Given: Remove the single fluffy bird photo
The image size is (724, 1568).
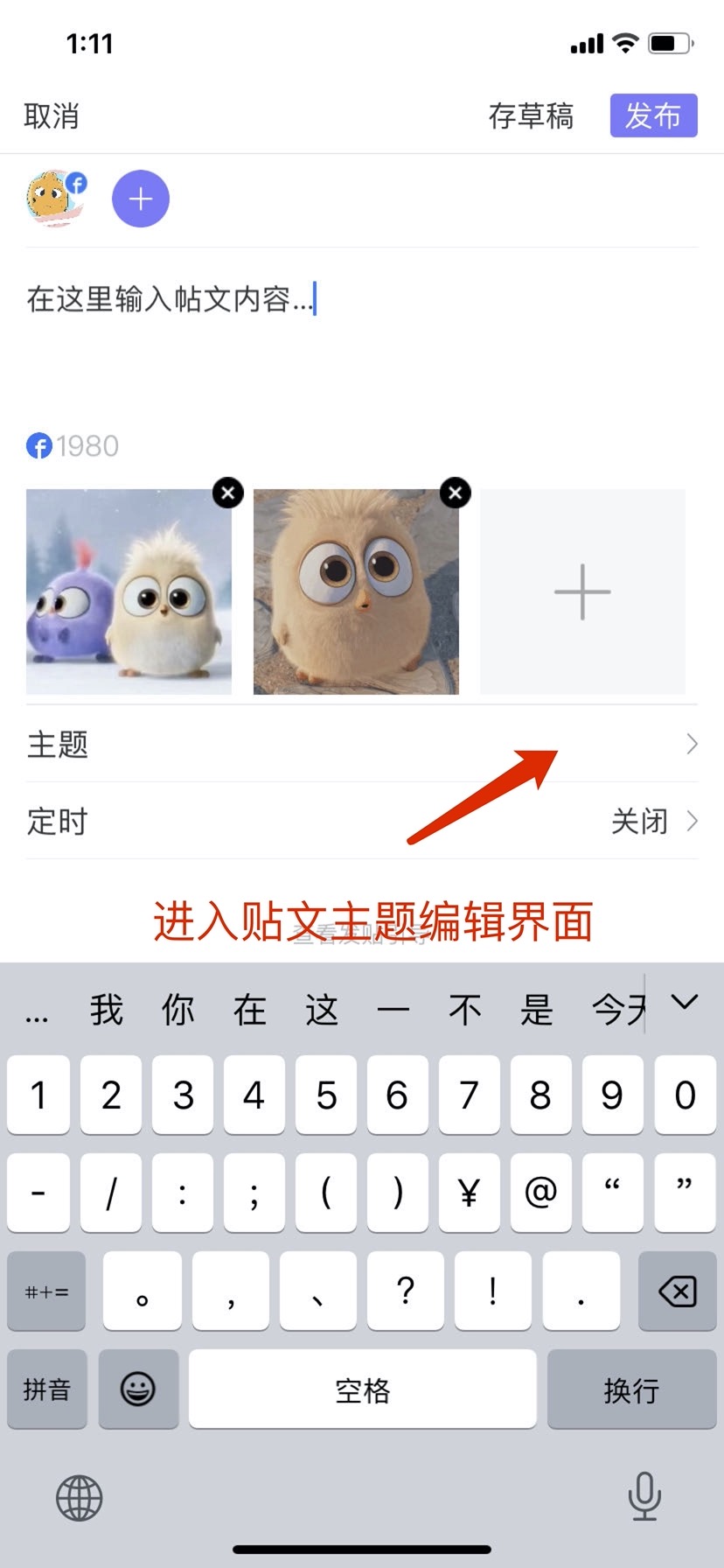Looking at the screenshot, I should (455, 493).
